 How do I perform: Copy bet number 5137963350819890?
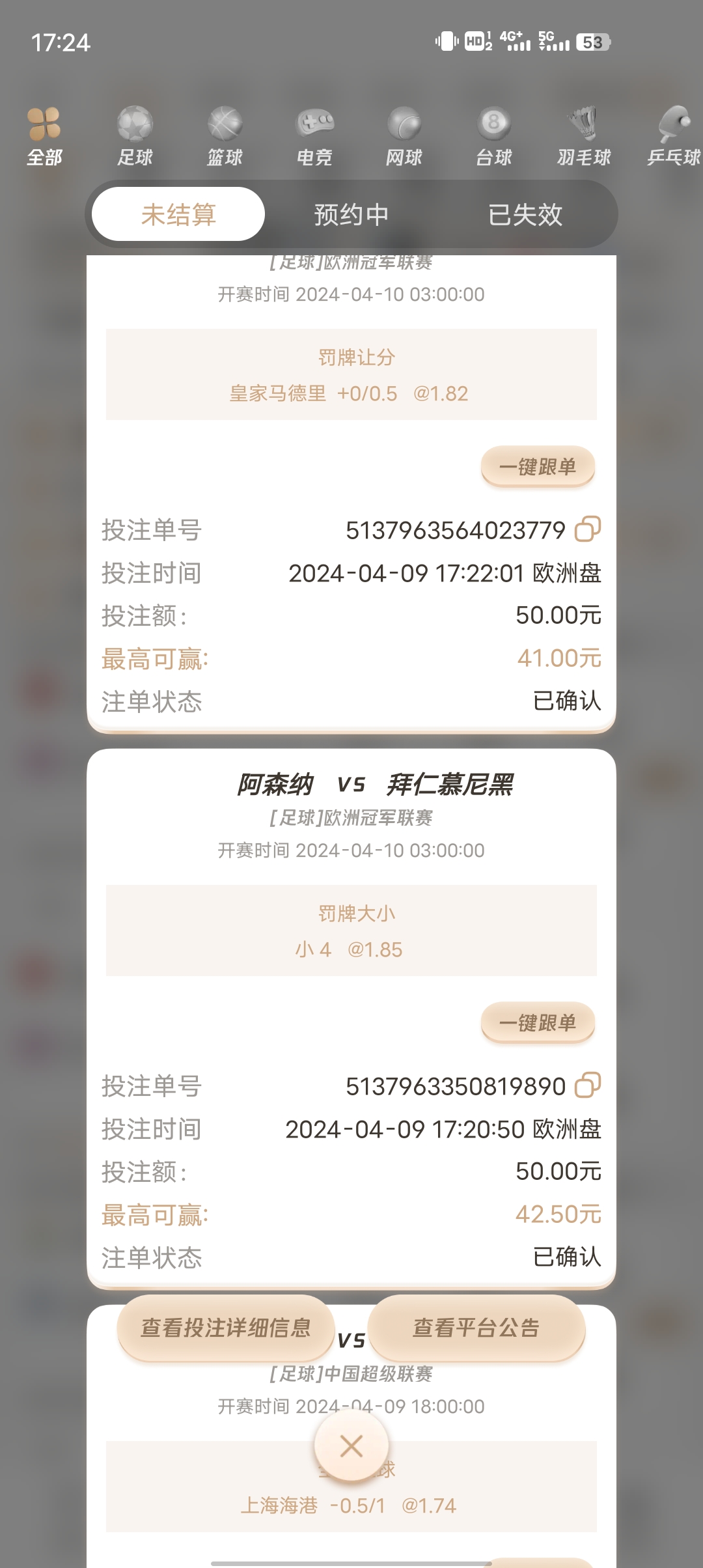[587, 1085]
